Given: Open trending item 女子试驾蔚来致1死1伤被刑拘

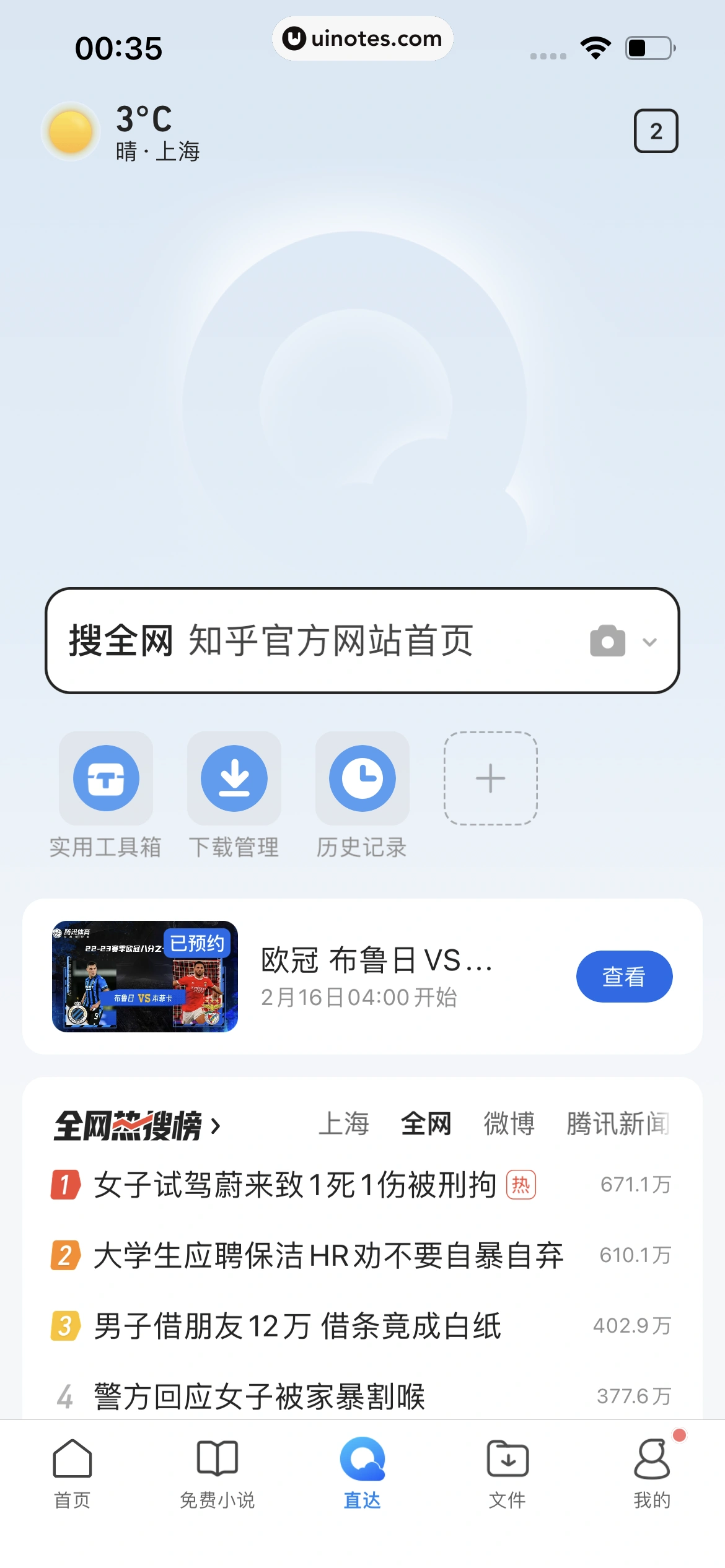Looking at the screenshot, I should pyautogui.click(x=295, y=1185).
